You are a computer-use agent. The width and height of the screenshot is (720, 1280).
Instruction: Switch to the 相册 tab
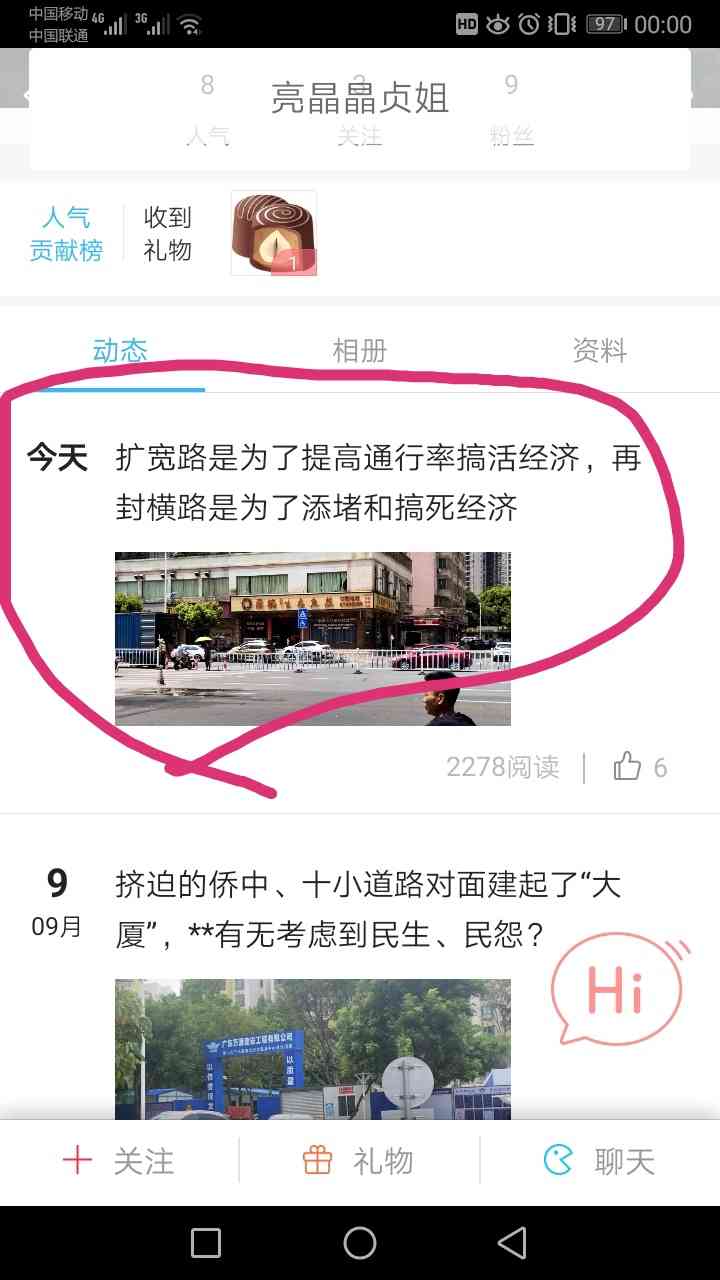pos(359,351)
